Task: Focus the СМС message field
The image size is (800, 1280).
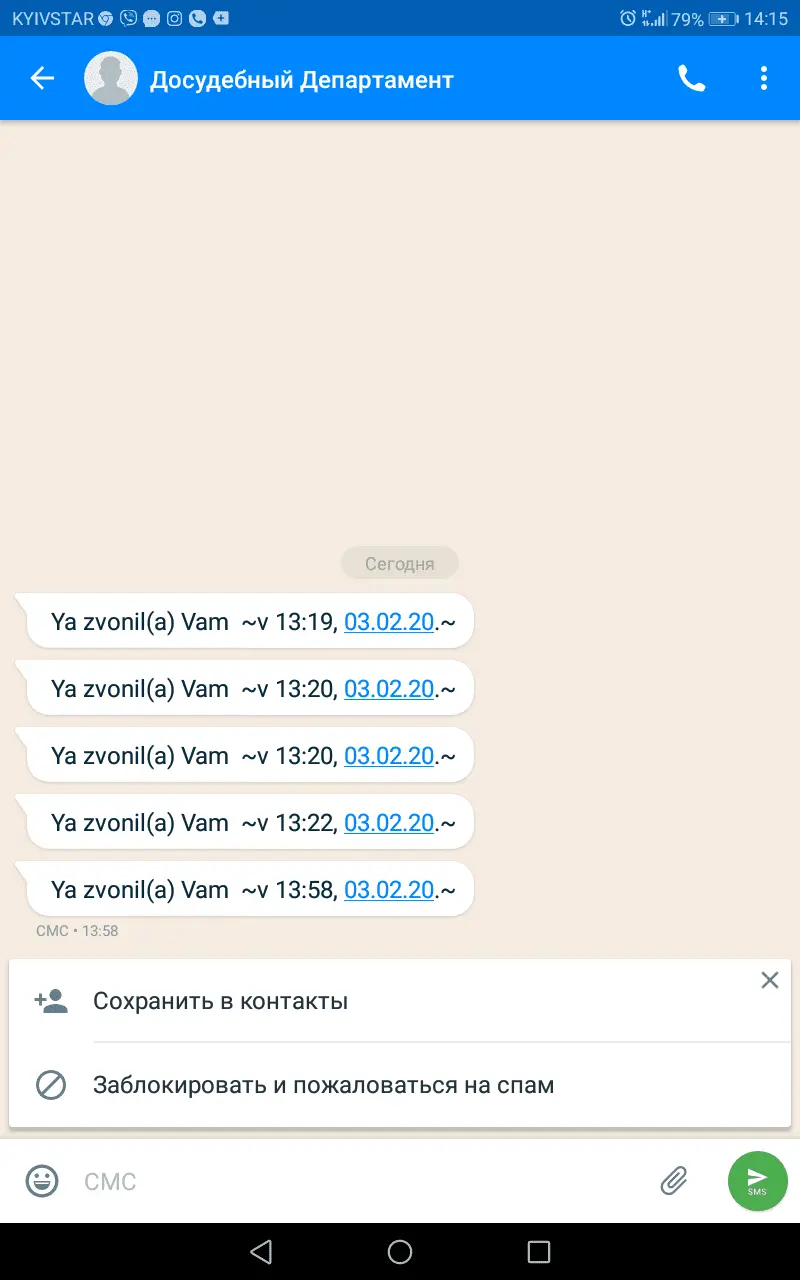Action: tap(350, 1181)
